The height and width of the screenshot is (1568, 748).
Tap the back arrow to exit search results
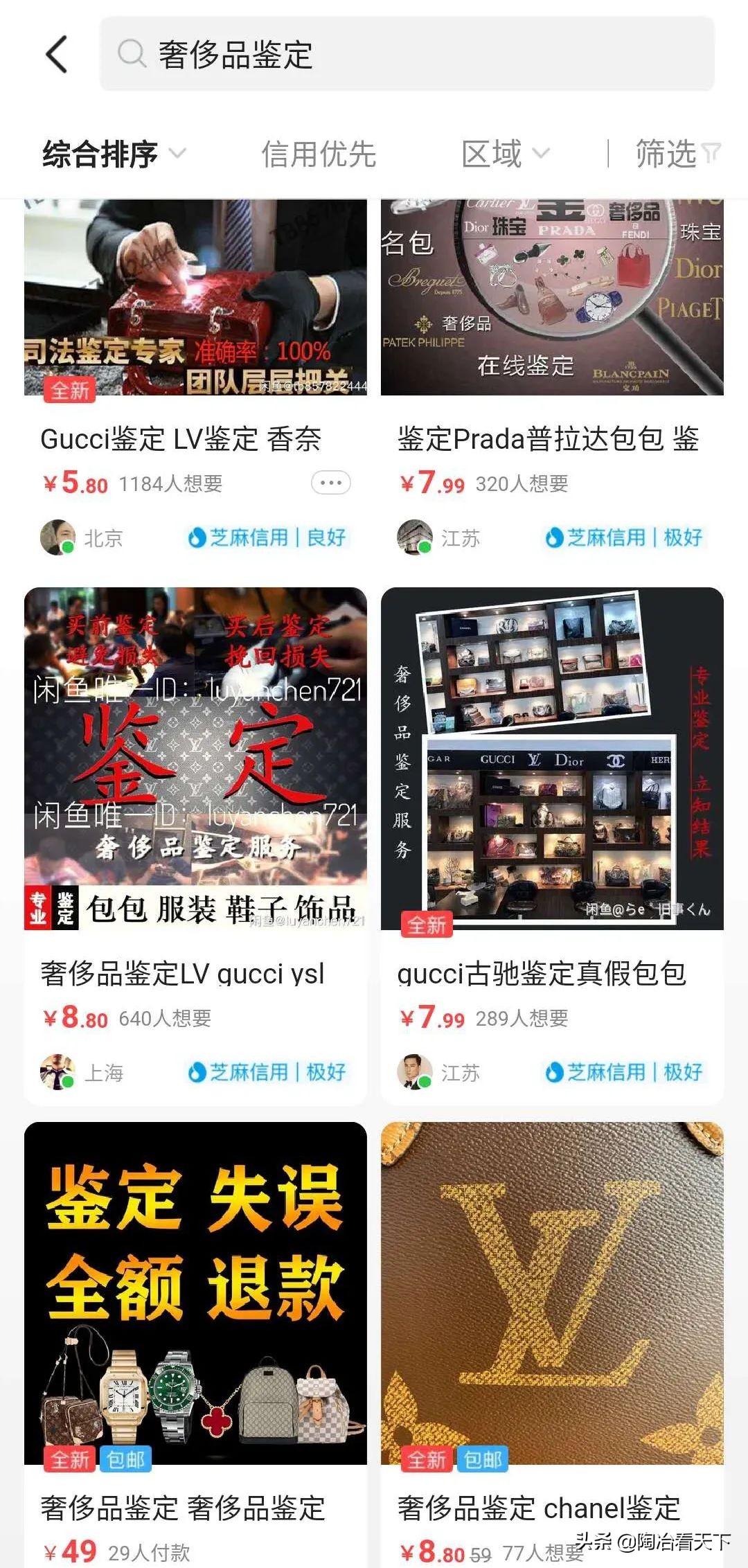(x=58, y=55)
